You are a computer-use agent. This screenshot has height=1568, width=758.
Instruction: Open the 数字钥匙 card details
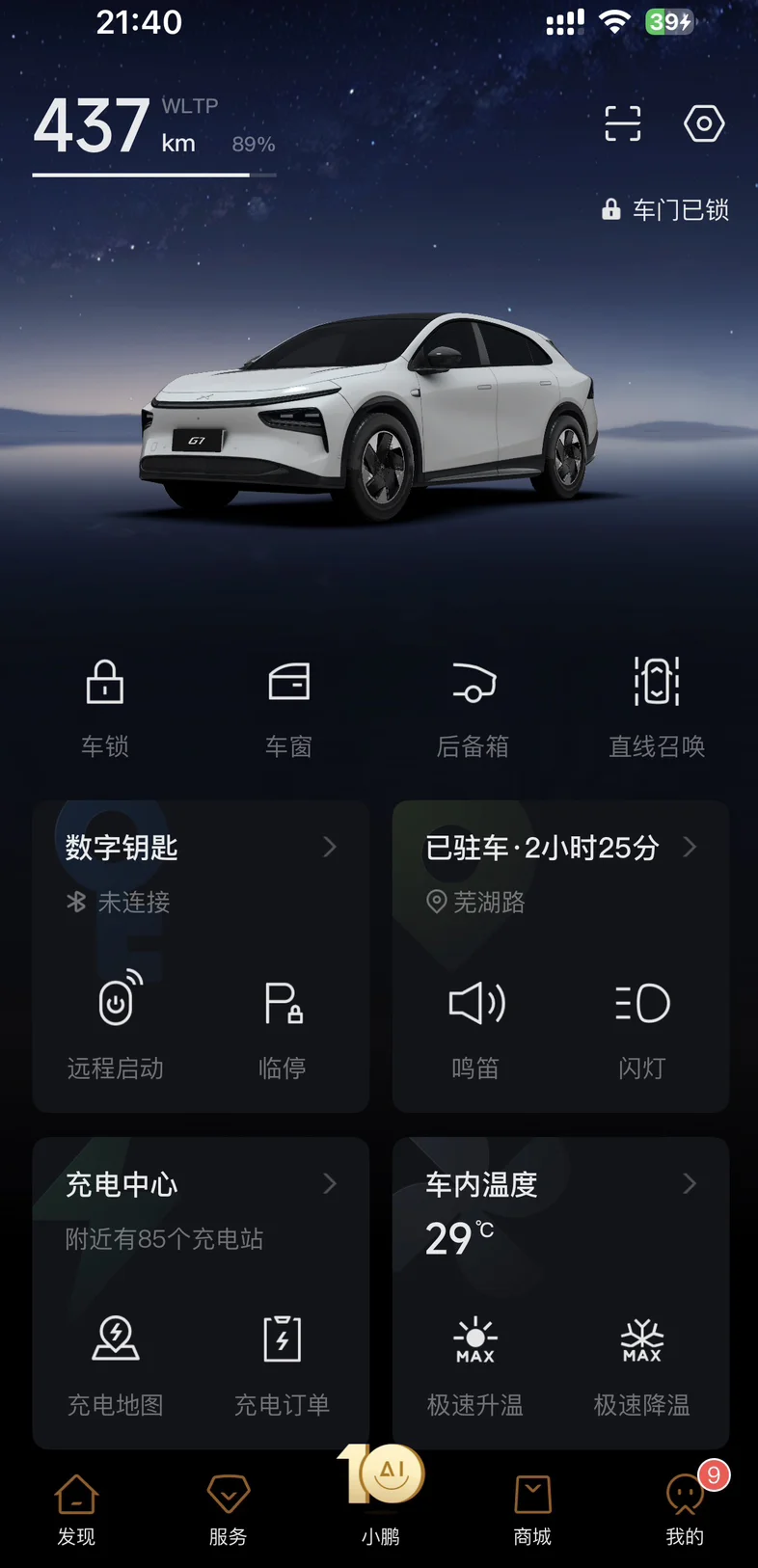tap(202, 848)
